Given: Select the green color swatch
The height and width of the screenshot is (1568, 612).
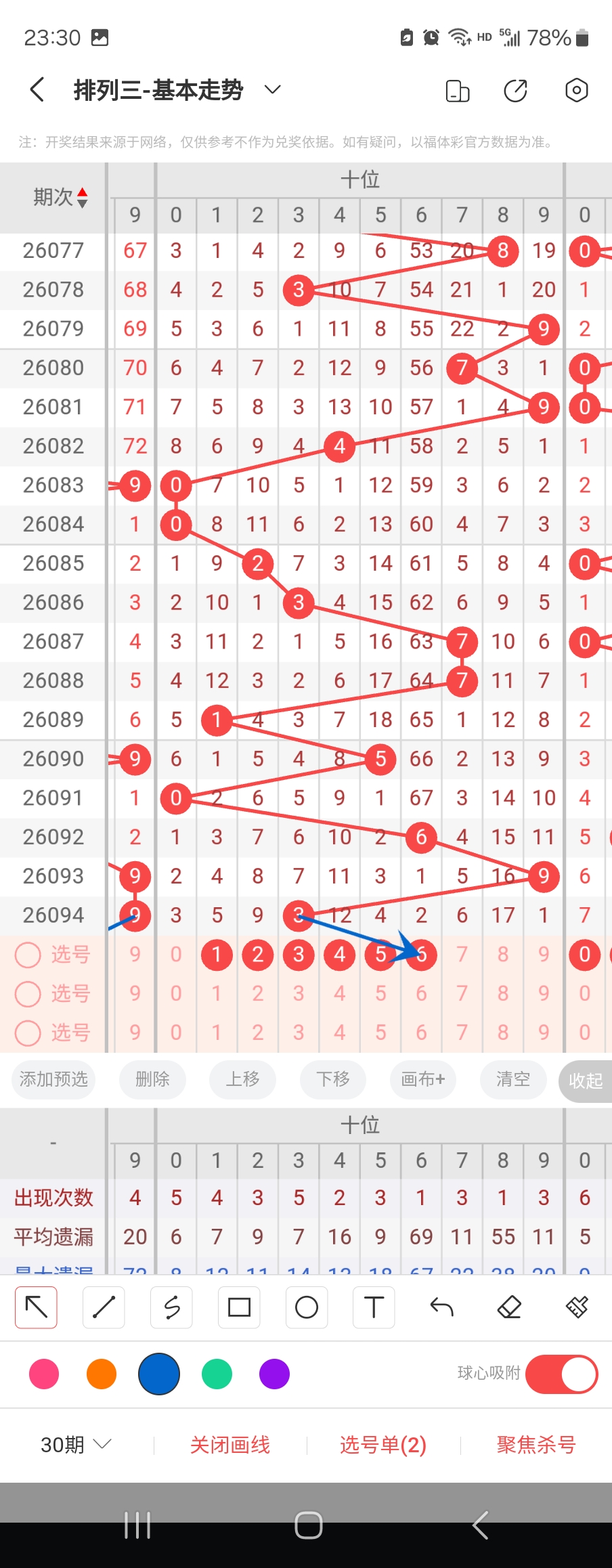Looking at the screenshot, I should click(x=217, y=1374).
